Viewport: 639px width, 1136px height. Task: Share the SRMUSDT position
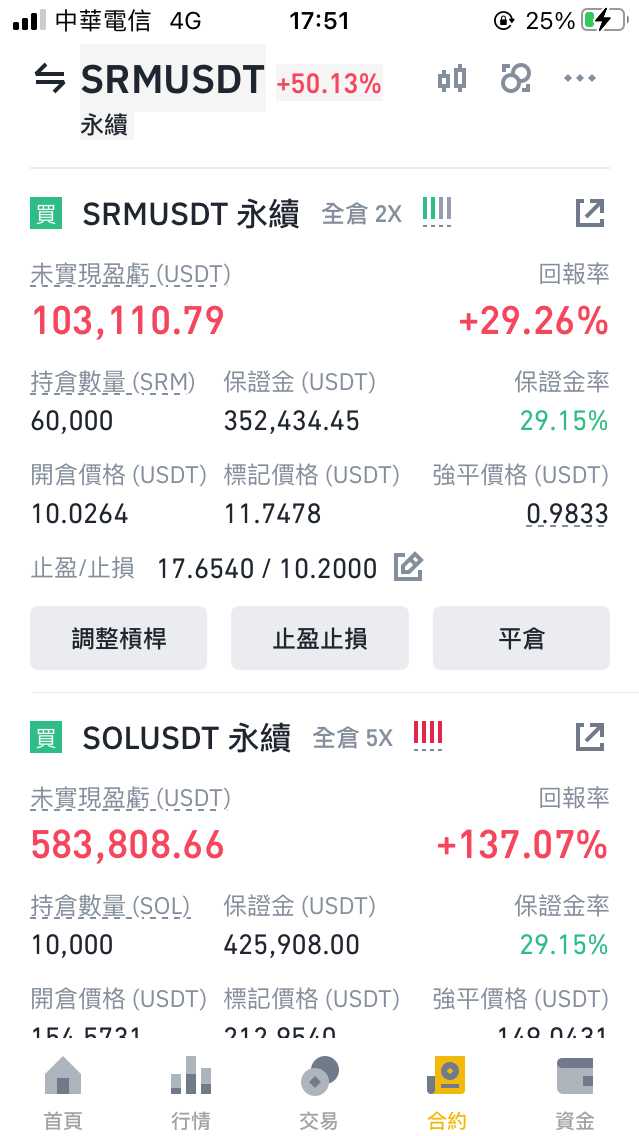click(590, 212)
